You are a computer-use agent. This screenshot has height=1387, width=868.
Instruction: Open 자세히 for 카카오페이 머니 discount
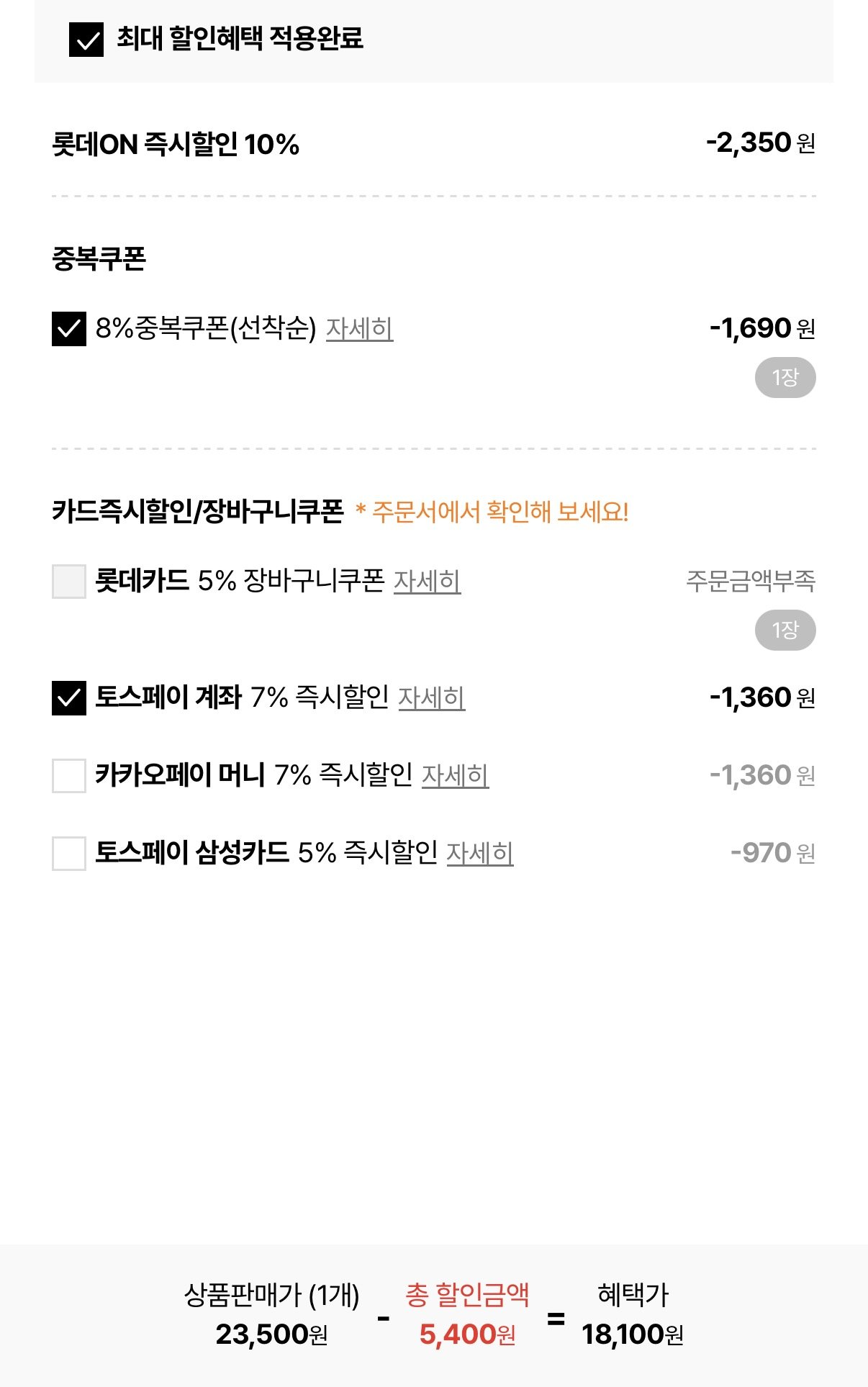457,777
